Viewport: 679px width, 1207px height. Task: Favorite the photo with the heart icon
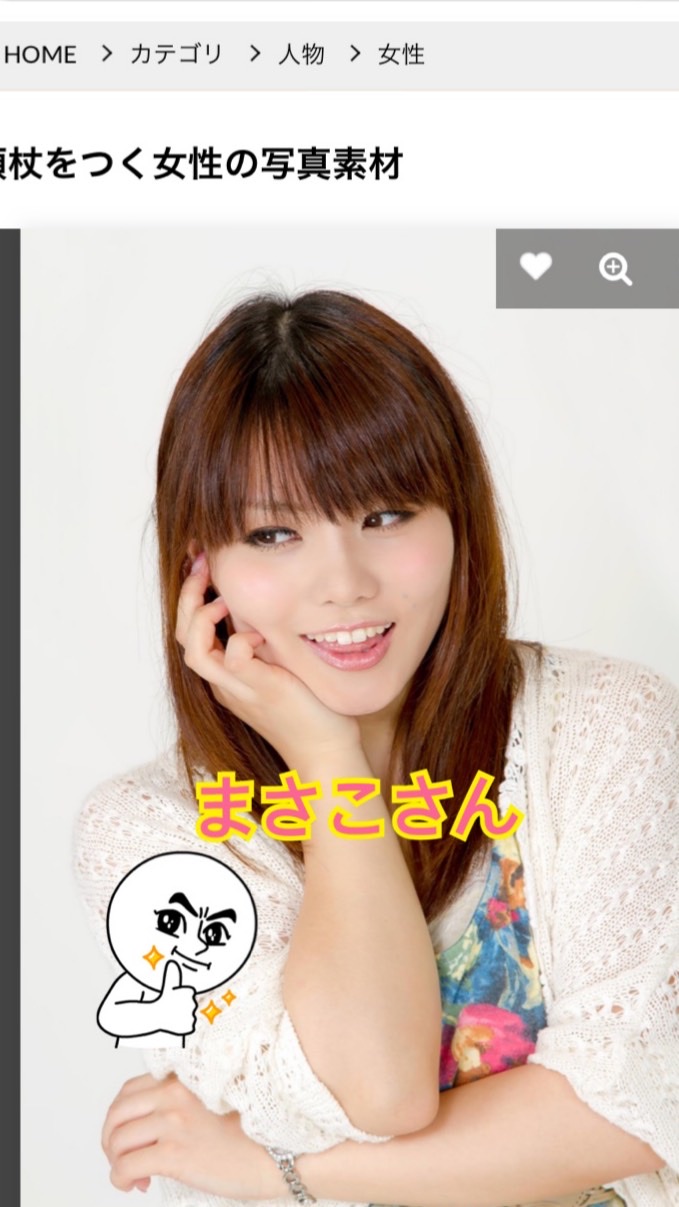[x=536, y=267]
